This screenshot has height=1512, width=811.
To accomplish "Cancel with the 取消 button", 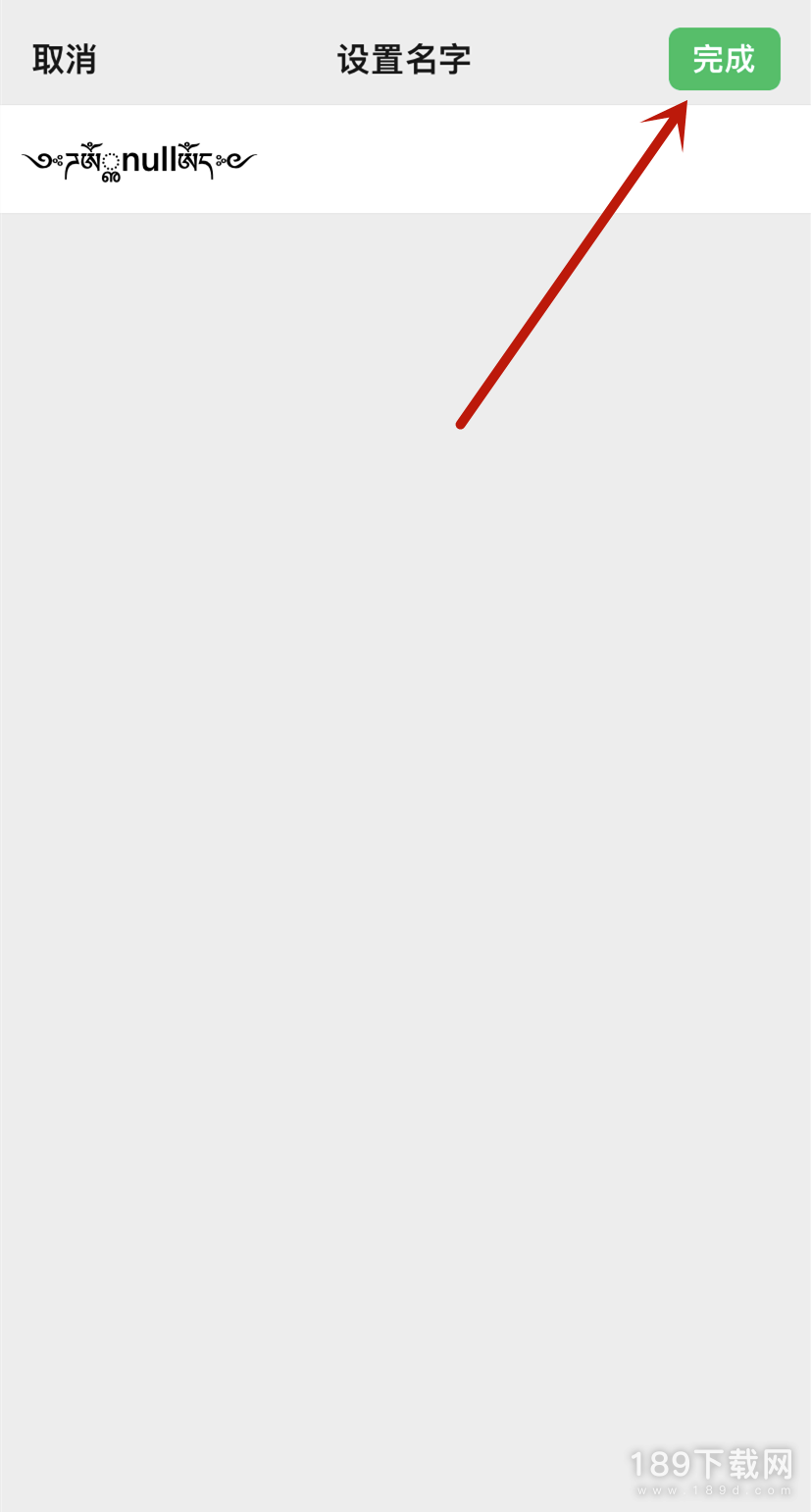I will pos(65,60).
